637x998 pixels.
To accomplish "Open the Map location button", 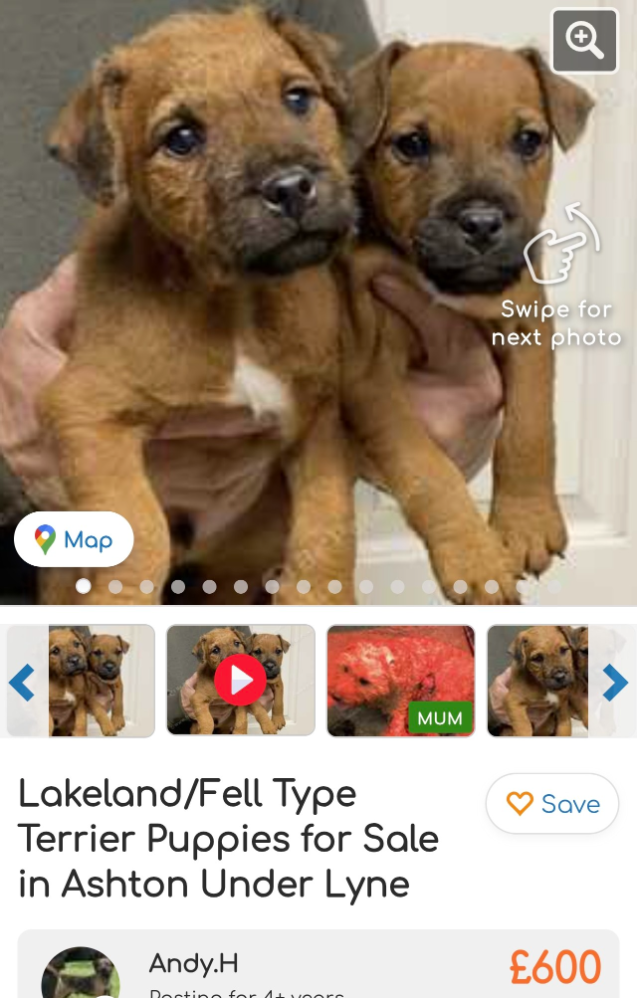I will point(74,540).
